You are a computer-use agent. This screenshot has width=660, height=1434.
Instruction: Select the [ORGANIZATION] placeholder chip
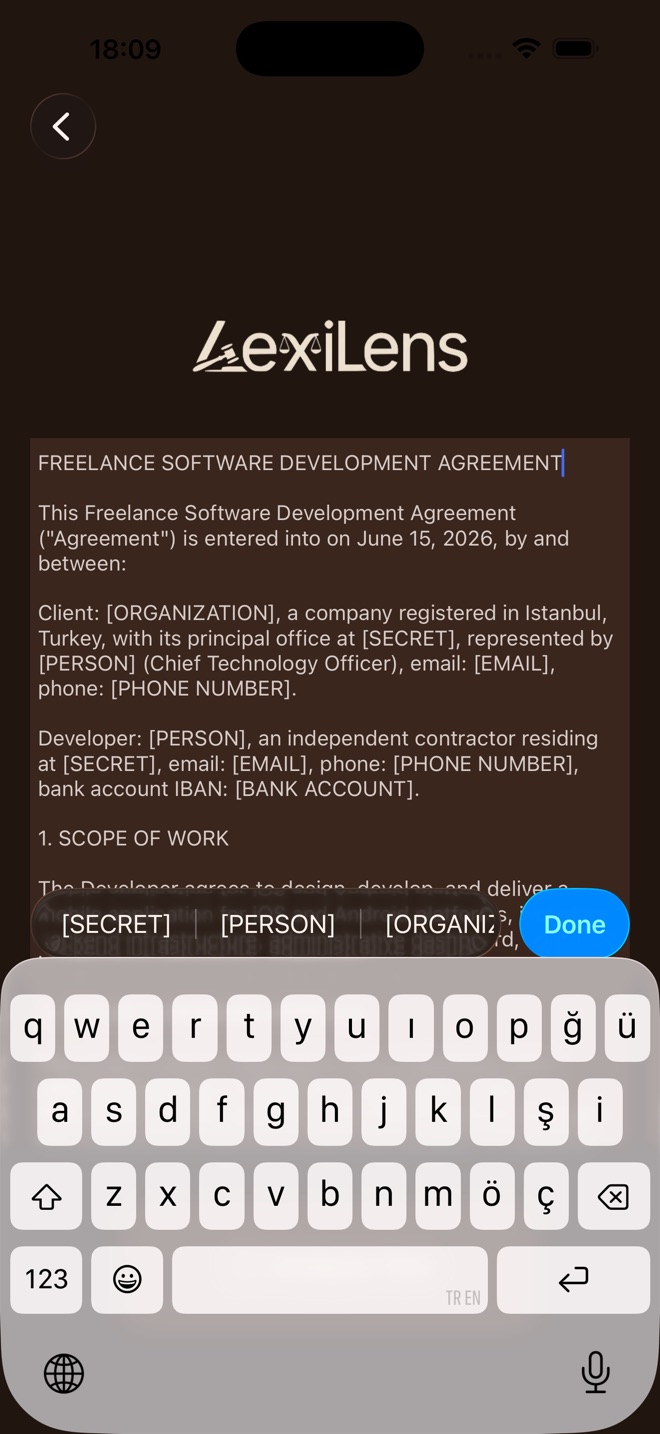440,924
